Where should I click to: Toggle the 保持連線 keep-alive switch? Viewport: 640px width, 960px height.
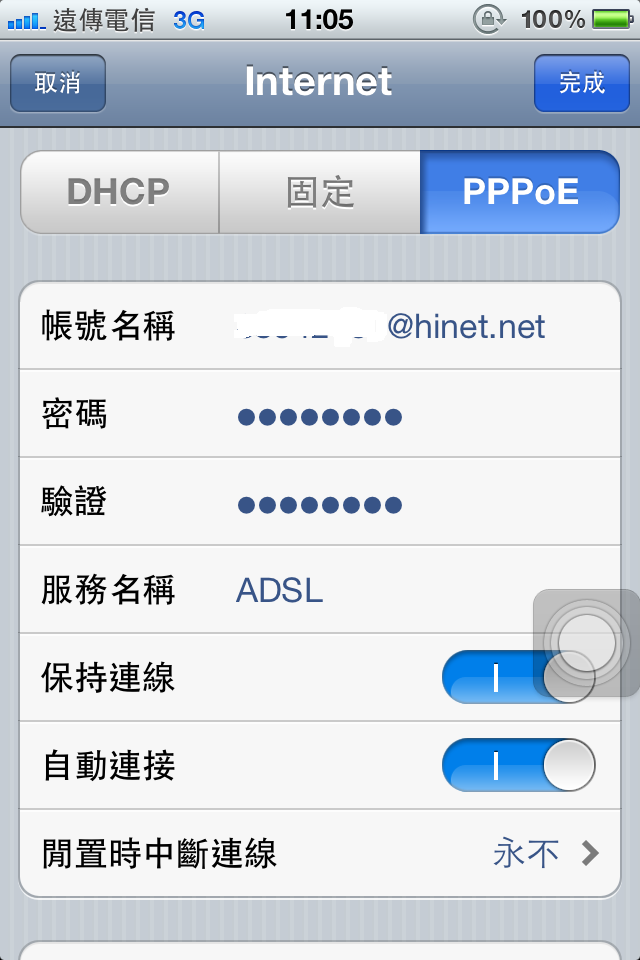[490, 677]
